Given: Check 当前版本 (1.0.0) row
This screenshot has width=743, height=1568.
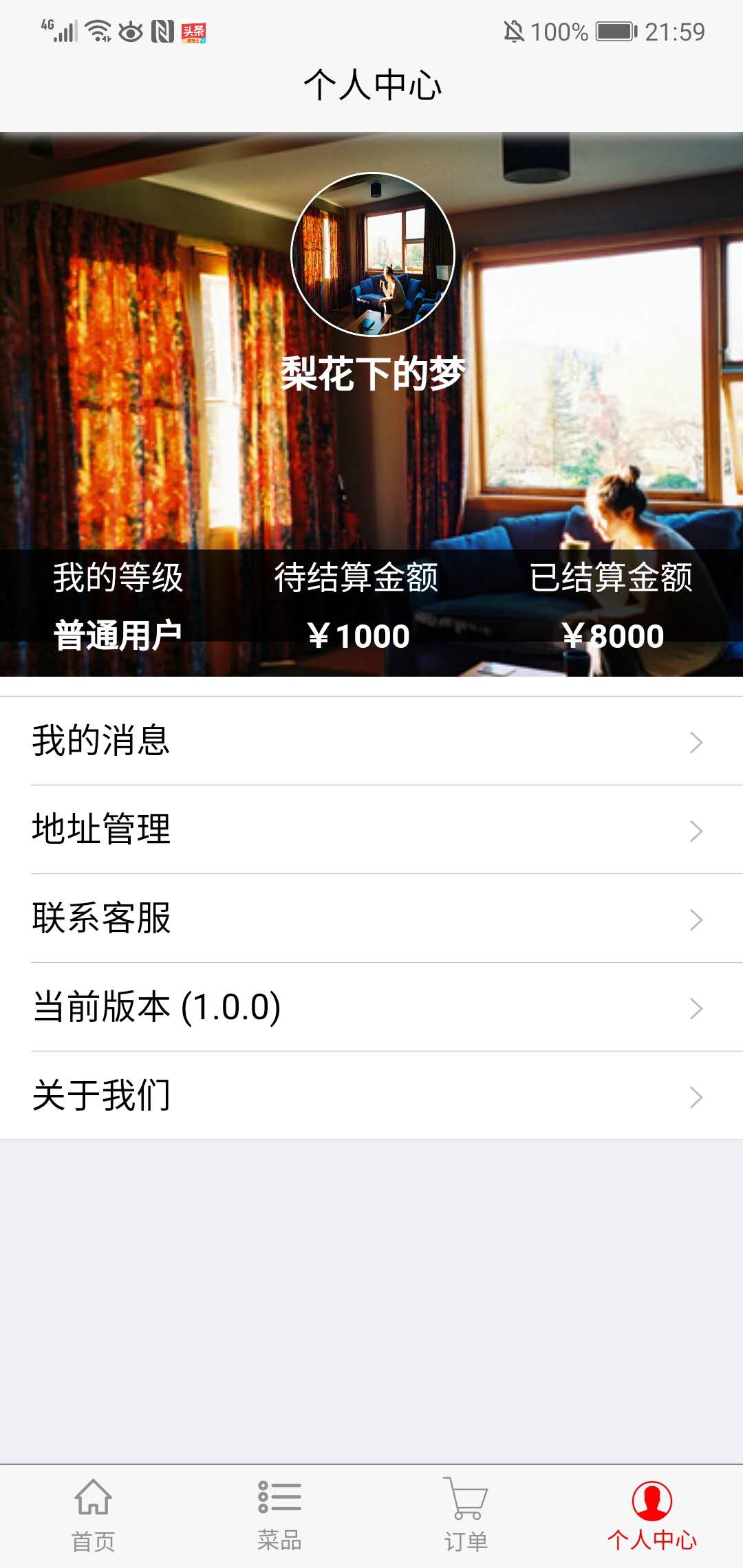Looking at the screenshot, I should (x=371, y=1008).
